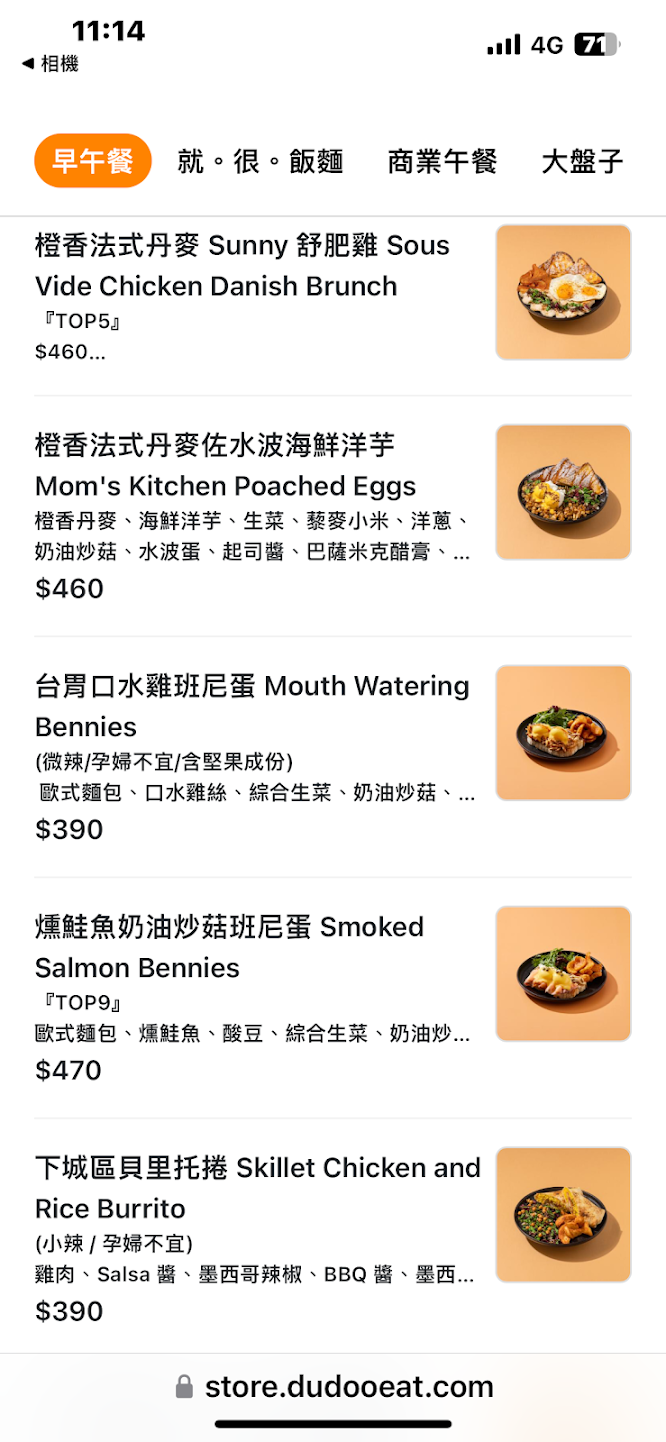
Task: Tap the Smoked Salmon Bennies photo
Action: (x=563, y=974)
